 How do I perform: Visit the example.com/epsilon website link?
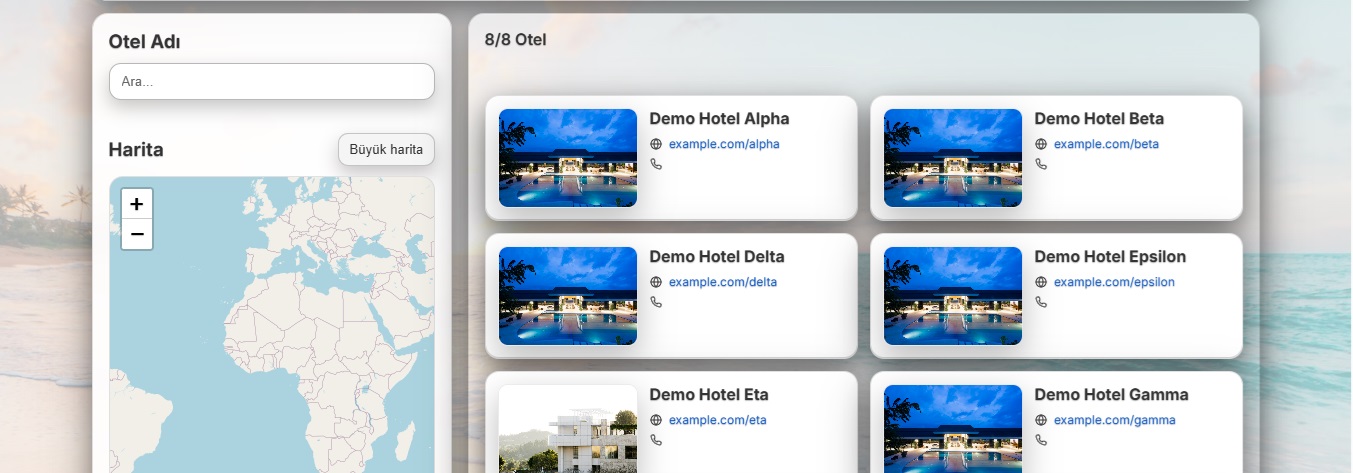point(1114,282)
